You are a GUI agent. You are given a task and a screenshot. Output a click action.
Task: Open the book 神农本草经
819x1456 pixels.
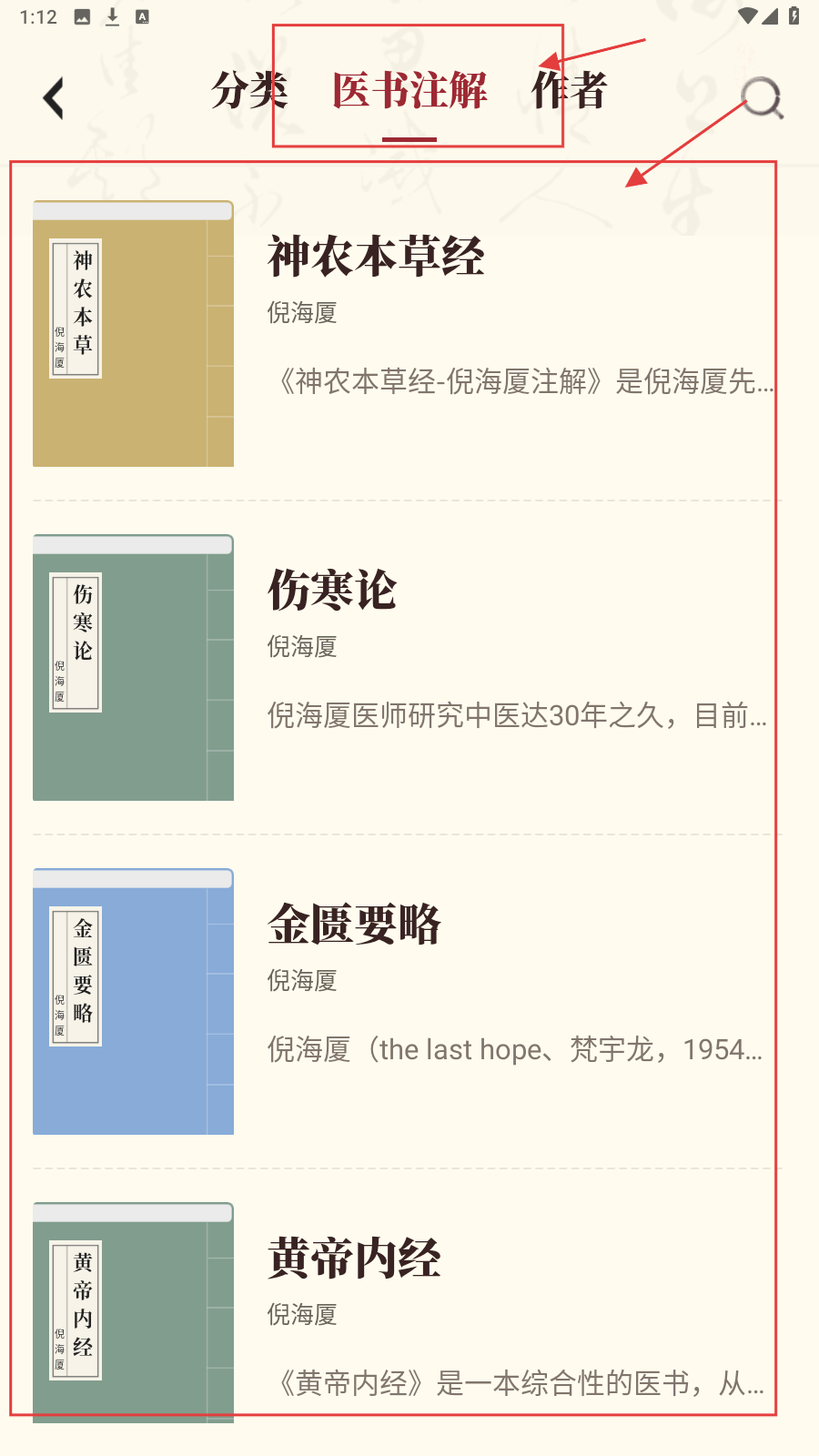[408, 334]
